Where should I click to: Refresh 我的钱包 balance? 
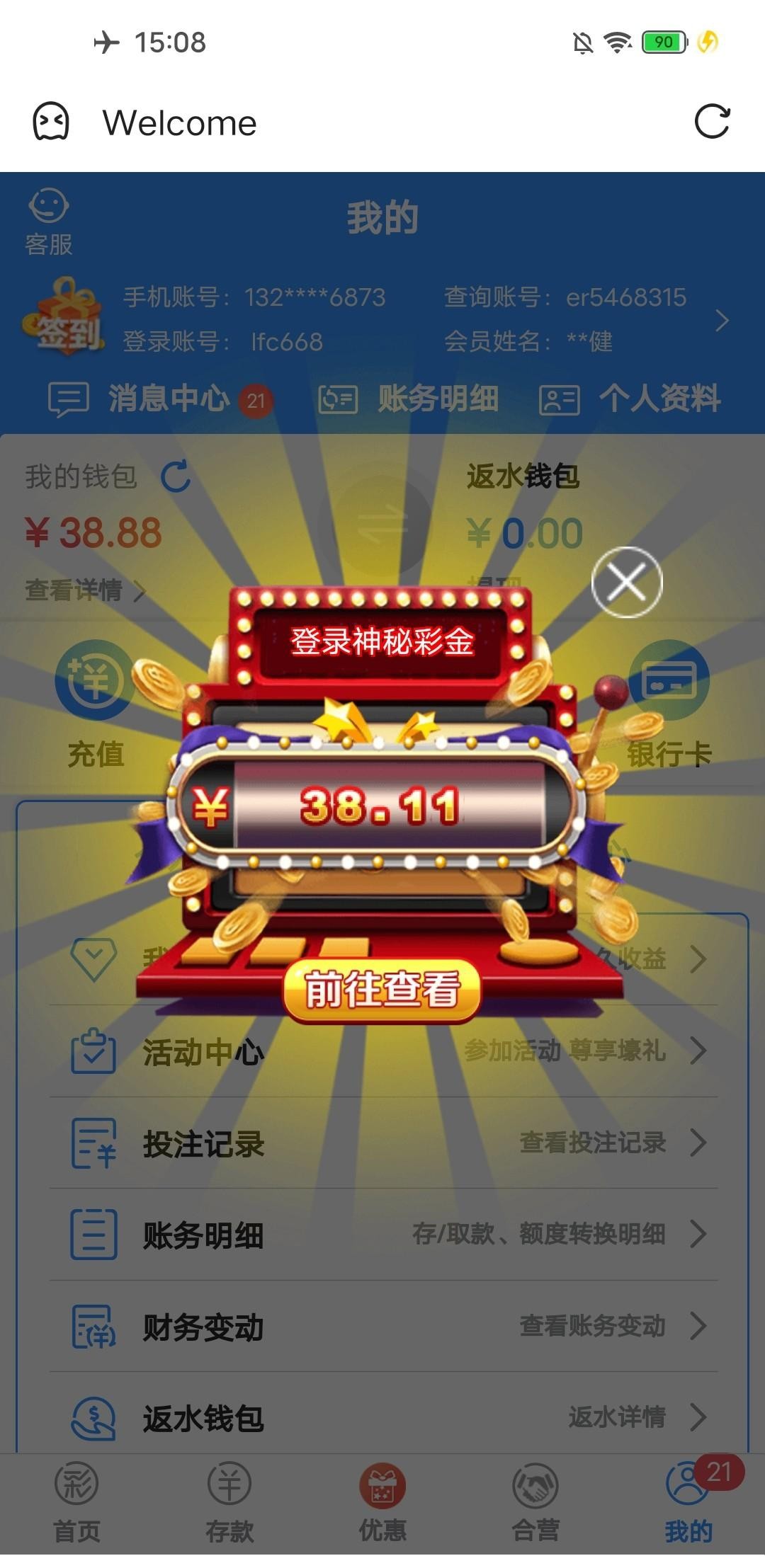[x=176, y=476]
